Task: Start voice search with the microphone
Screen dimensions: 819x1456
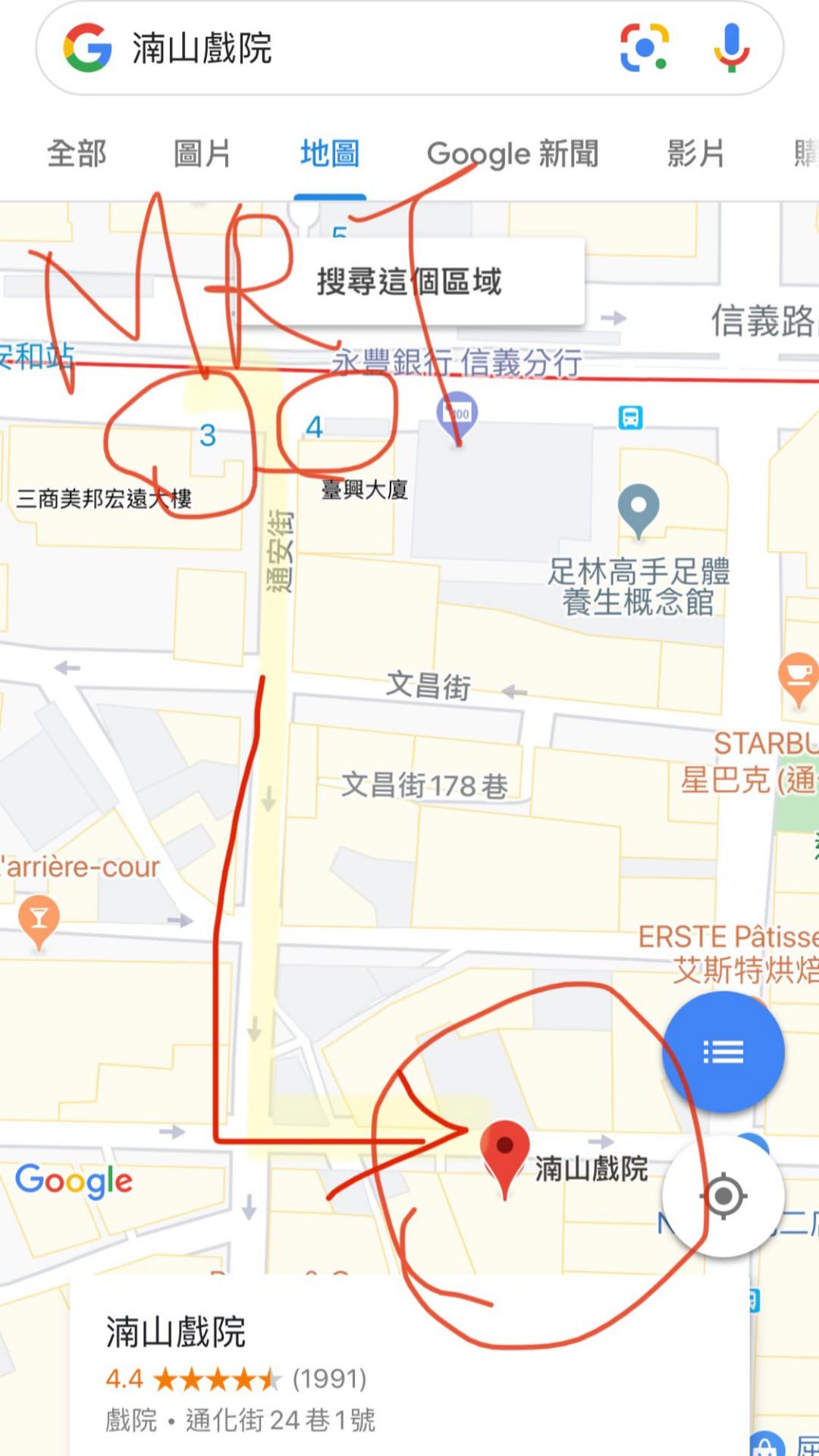Action: coord(731,48)
